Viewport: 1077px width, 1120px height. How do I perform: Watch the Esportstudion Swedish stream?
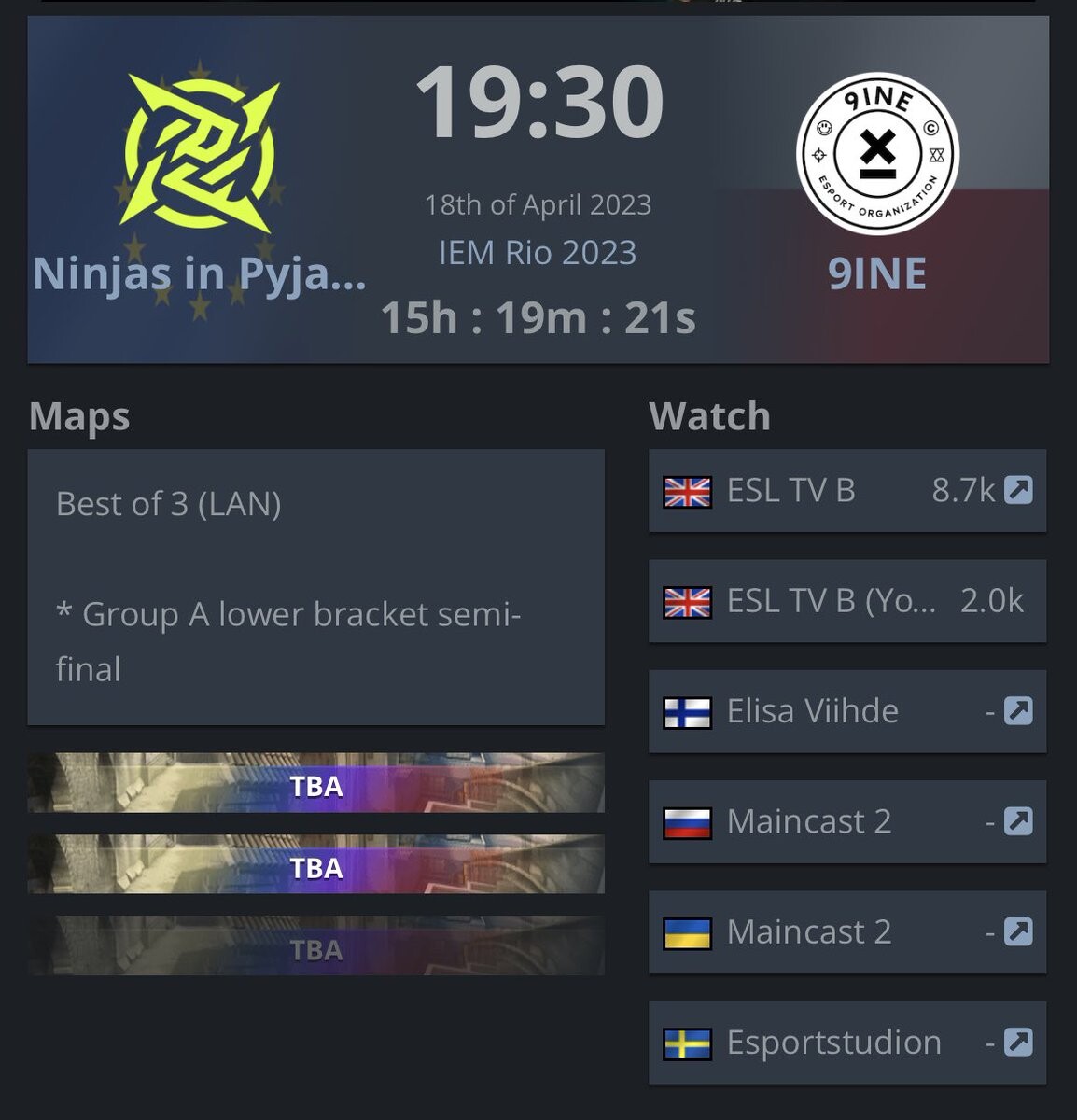pos(833,1042)
